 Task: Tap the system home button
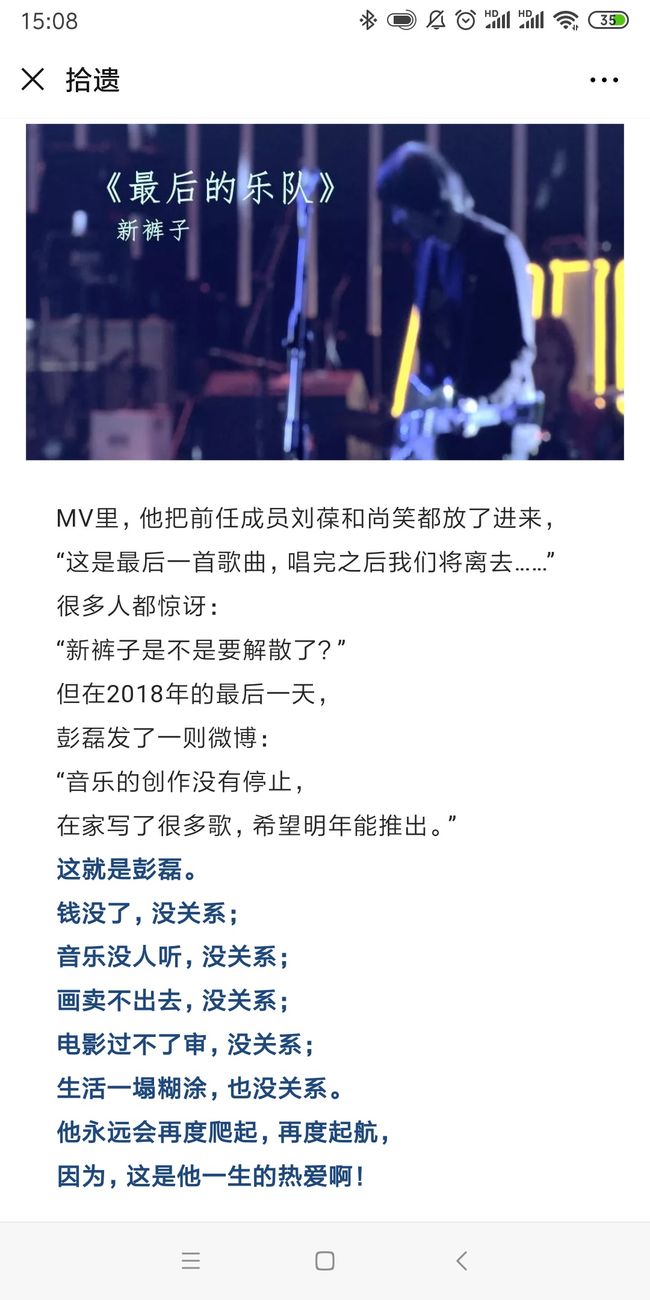click(x=325, y=1261)
